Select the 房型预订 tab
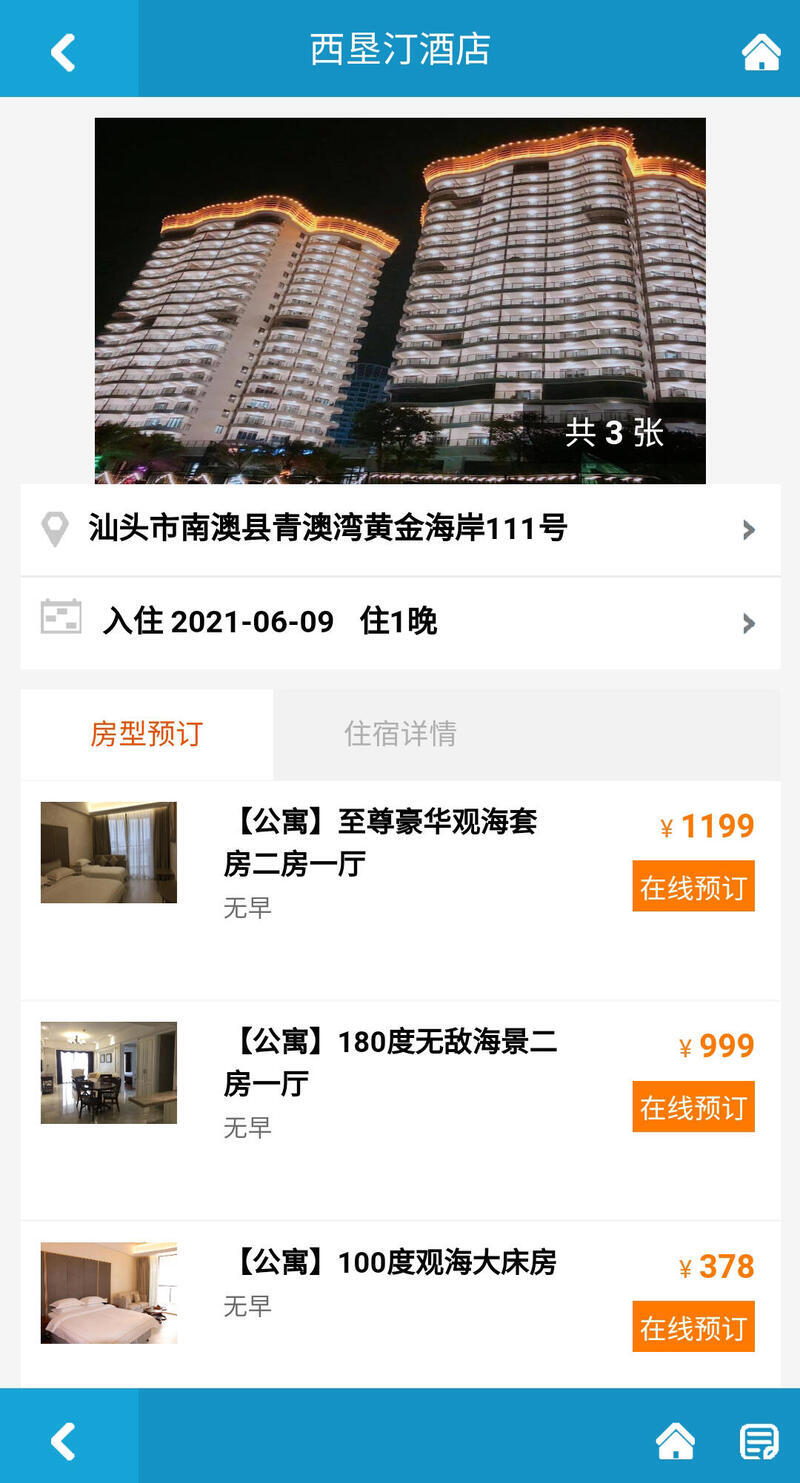The height and width of the screenshot is (1483, 800). coord(146,734)
